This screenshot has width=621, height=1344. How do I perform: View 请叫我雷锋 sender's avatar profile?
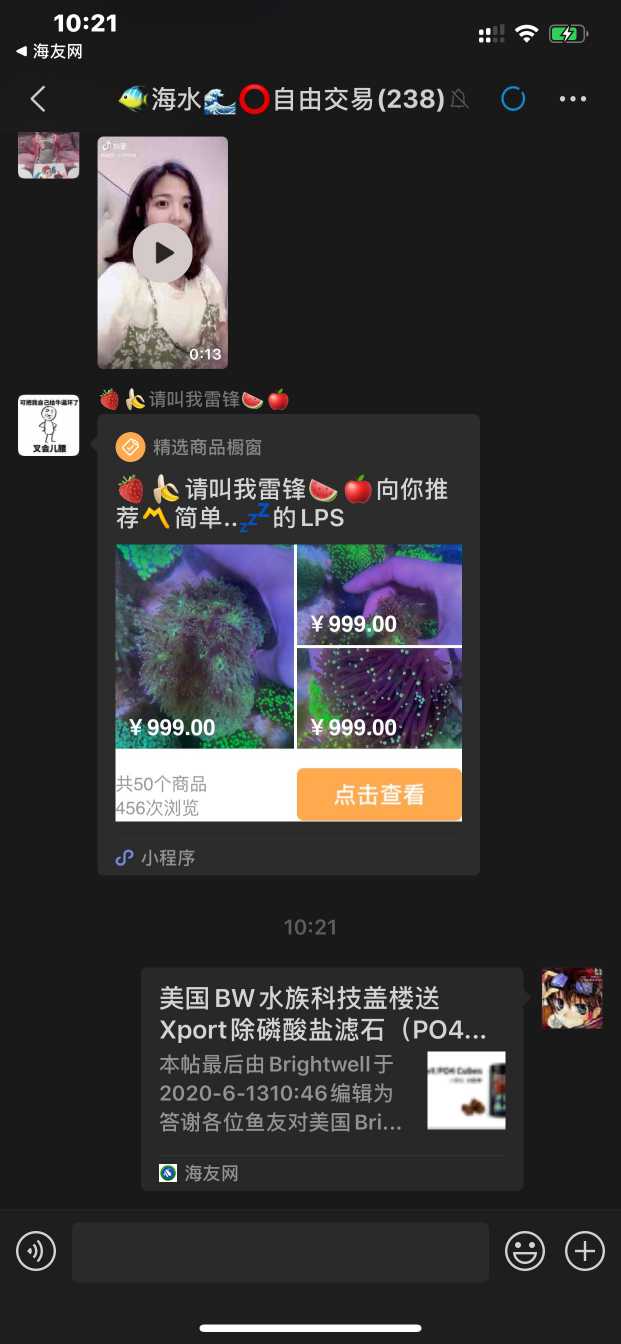tap(48, 425)
